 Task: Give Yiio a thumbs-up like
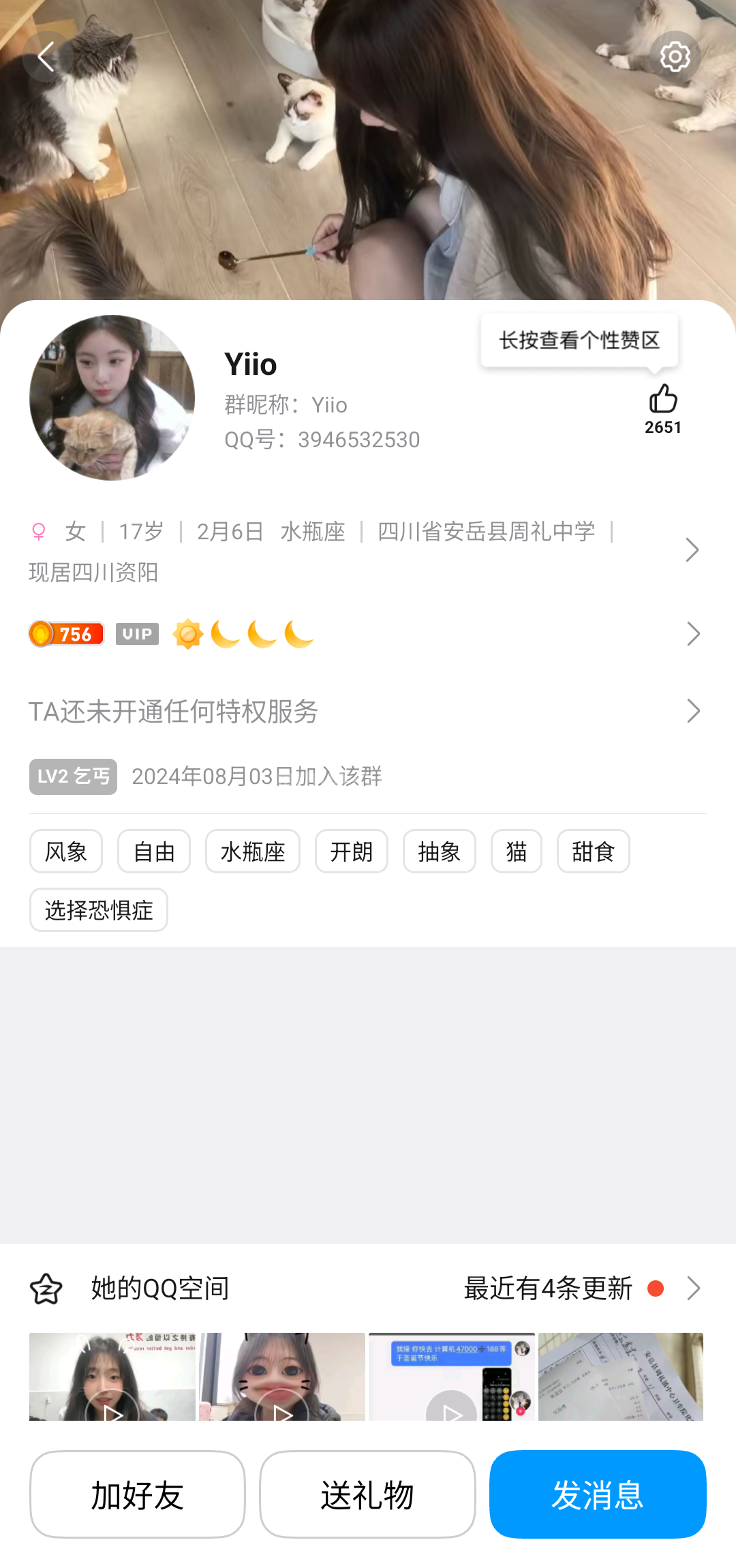click(x=662, y=399)
